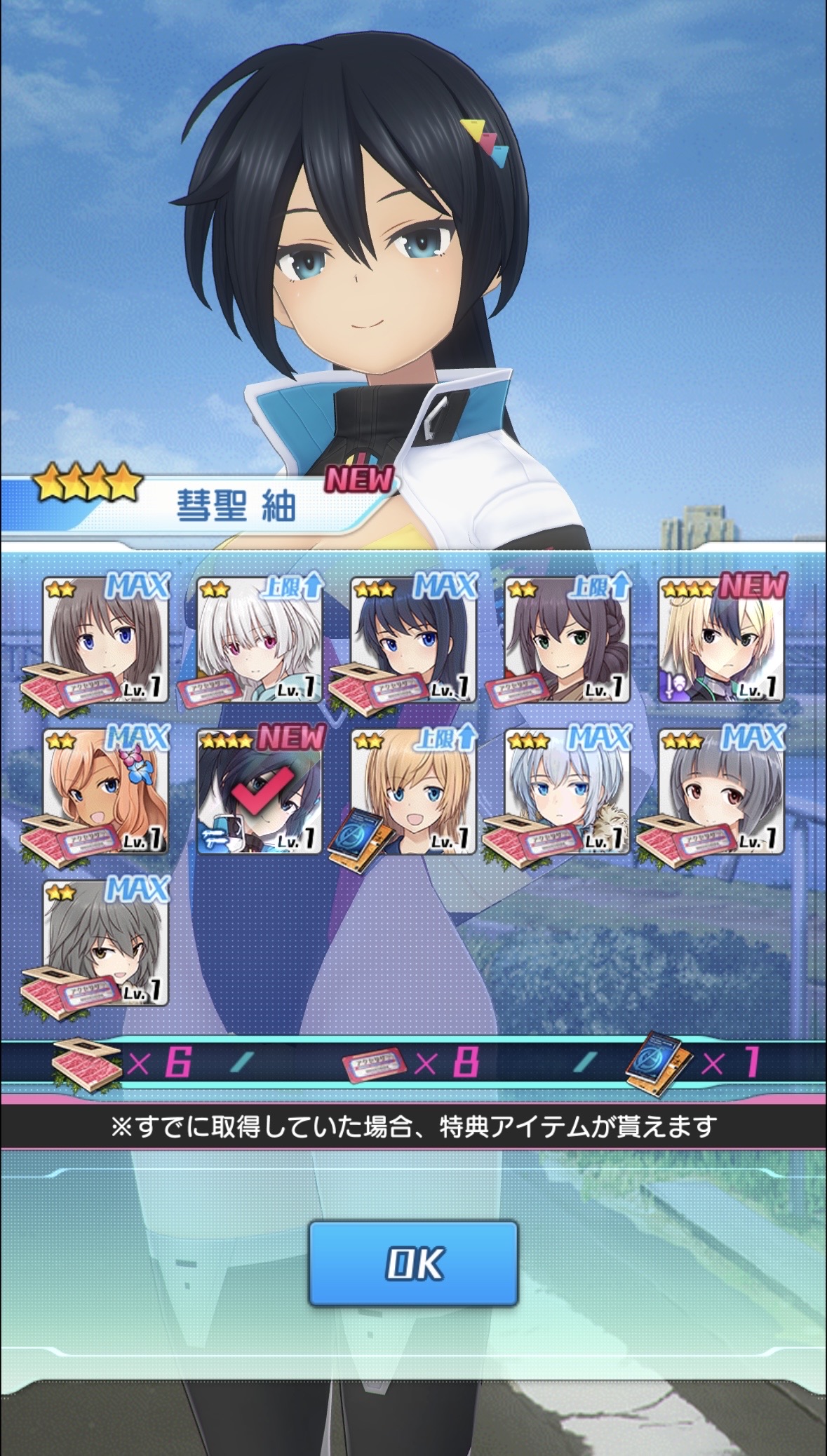This screenshot has width=827, height=1456.
Task: Open the silver-haired, blue-eyed three-star card
Action: [567, 792]
